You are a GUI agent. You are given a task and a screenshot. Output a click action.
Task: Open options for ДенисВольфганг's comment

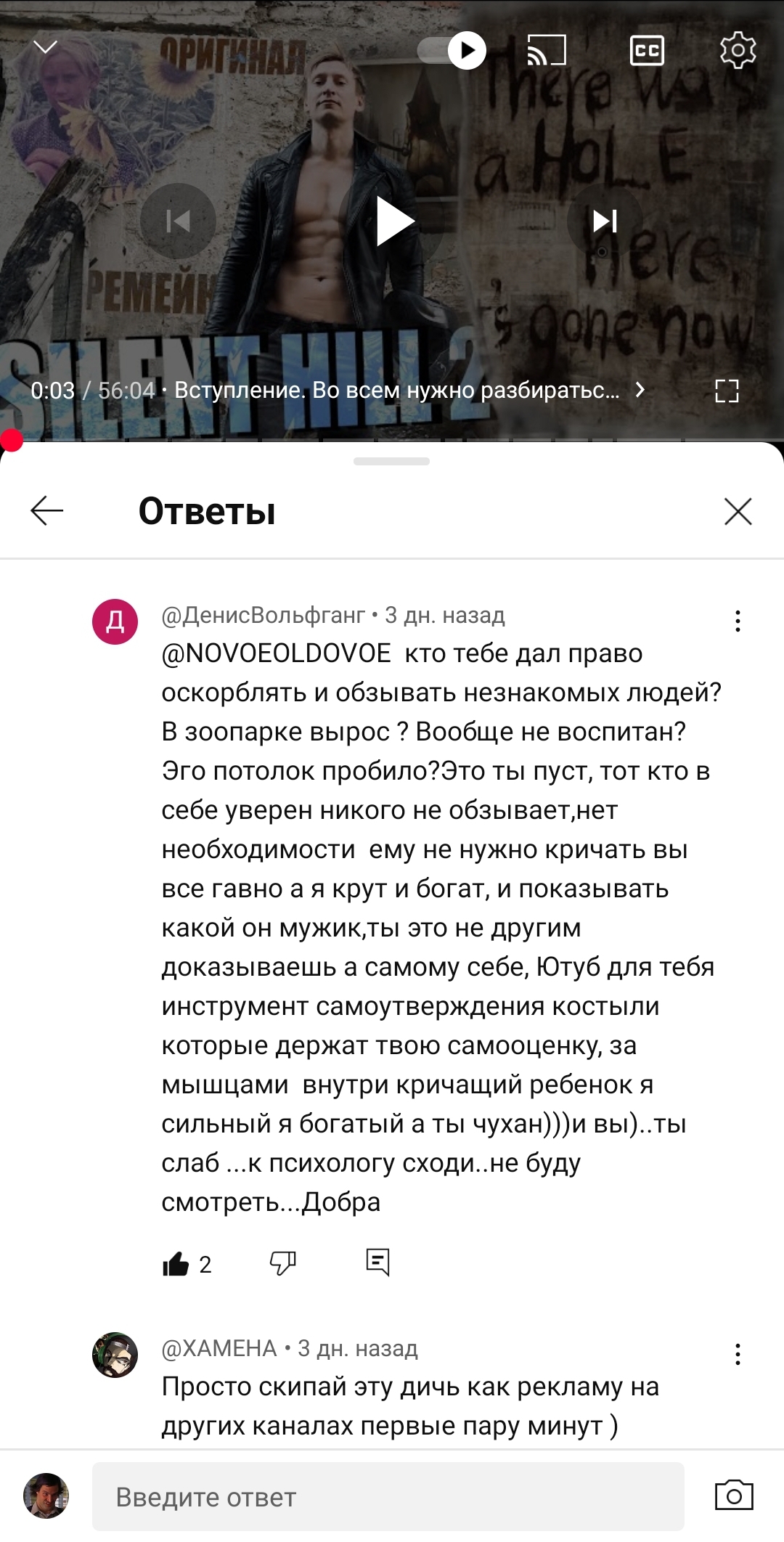click(x=738, y=621)
